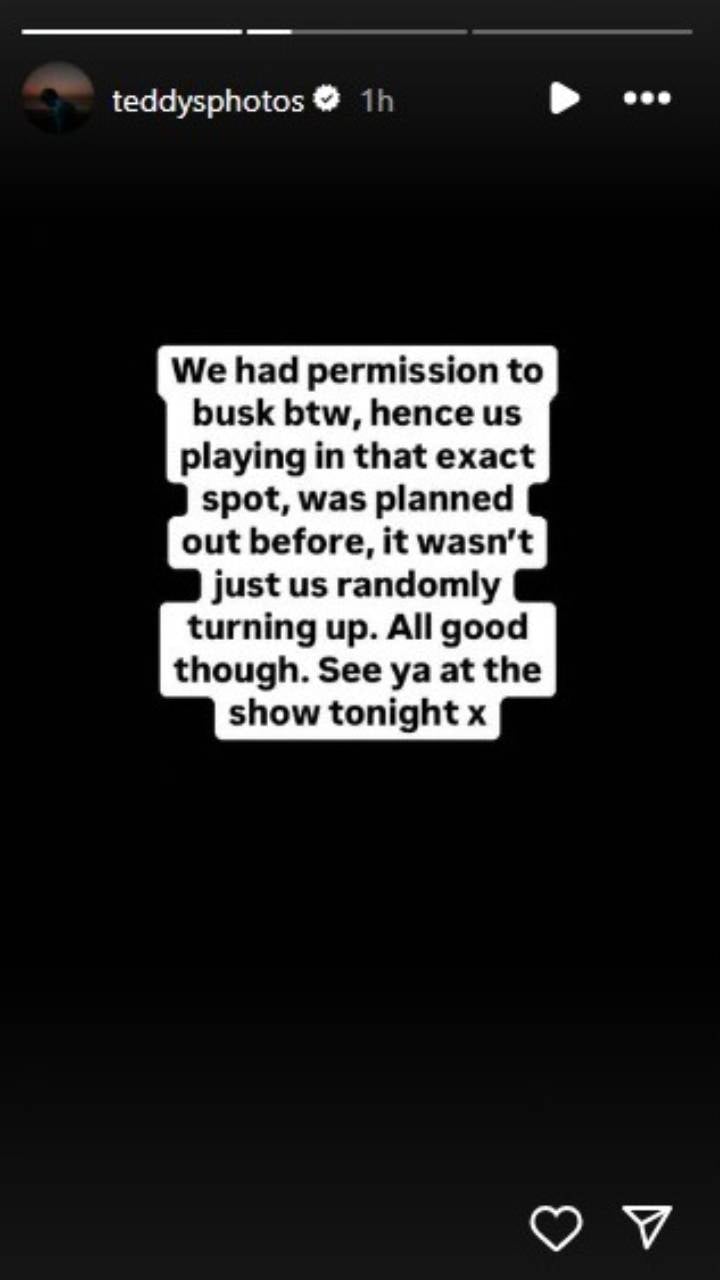
Task: Share this story via paper plane
Action: click(647, 1227)
